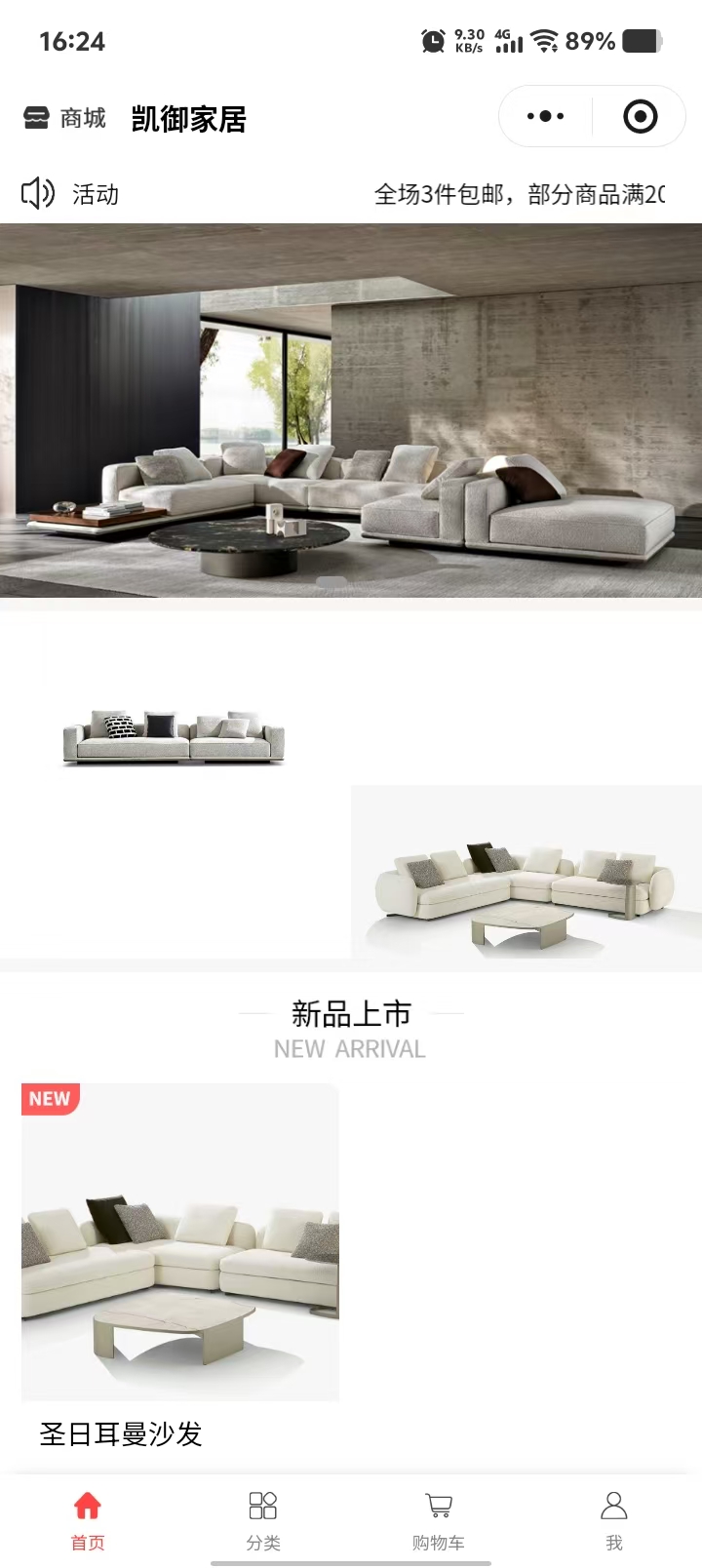
Task: Open the large sectional sofa banner
Action: pyautogui.click(x=351, y=410)
